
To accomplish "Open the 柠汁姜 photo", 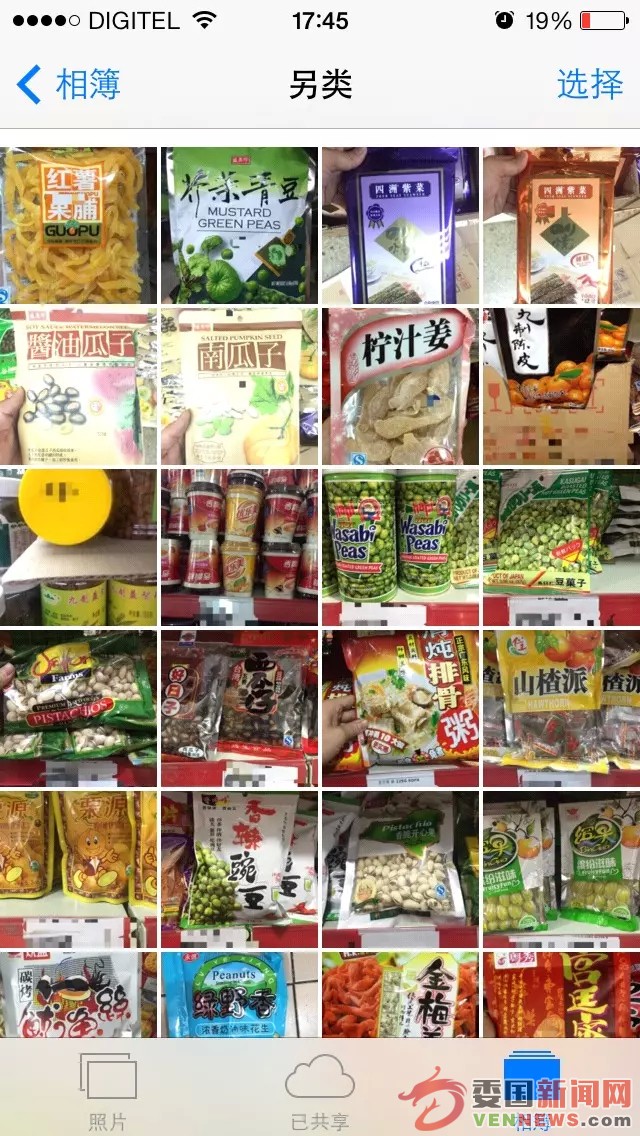I will click(x=400, y=386).
